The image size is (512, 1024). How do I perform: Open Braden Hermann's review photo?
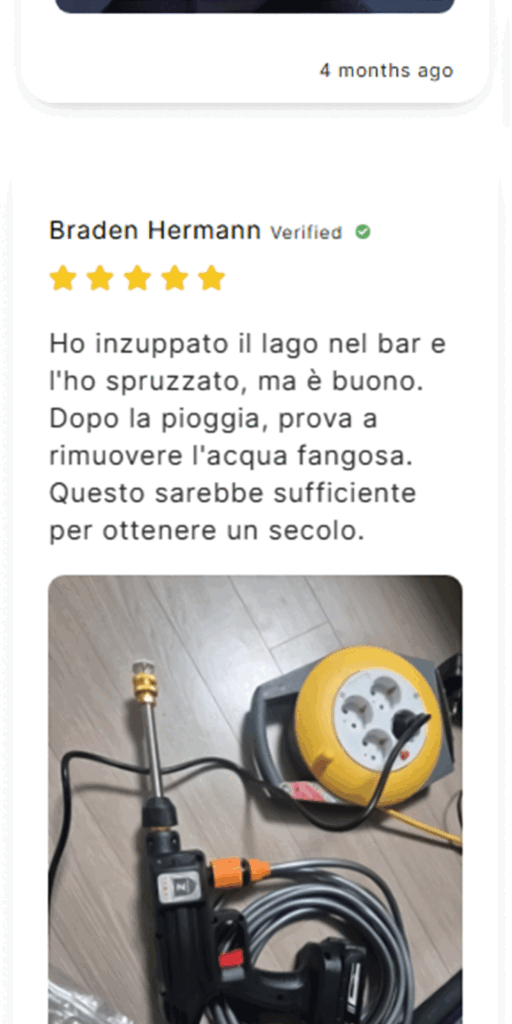click(255, 799)
